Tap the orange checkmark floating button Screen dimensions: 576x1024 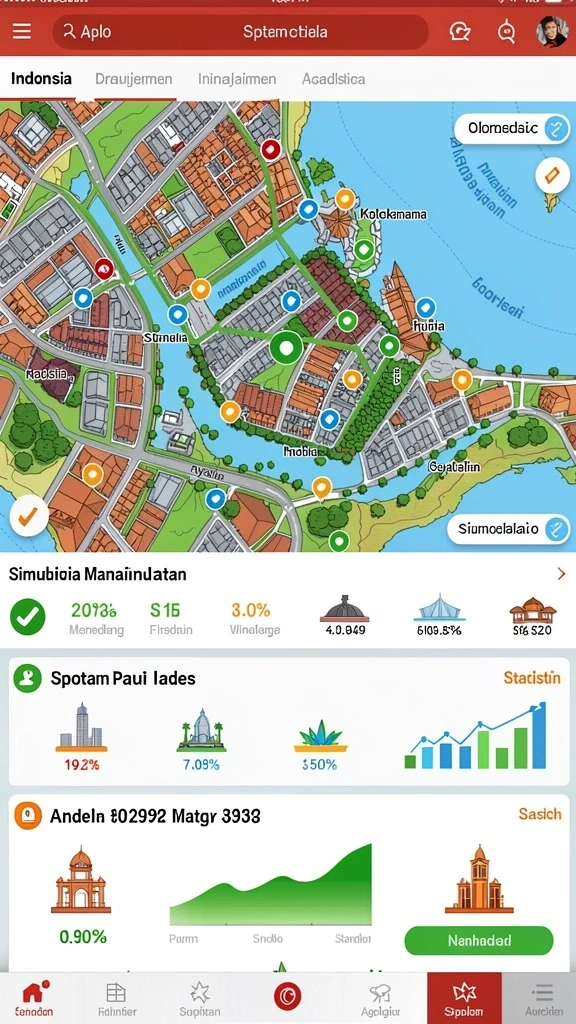click(29, 517)
